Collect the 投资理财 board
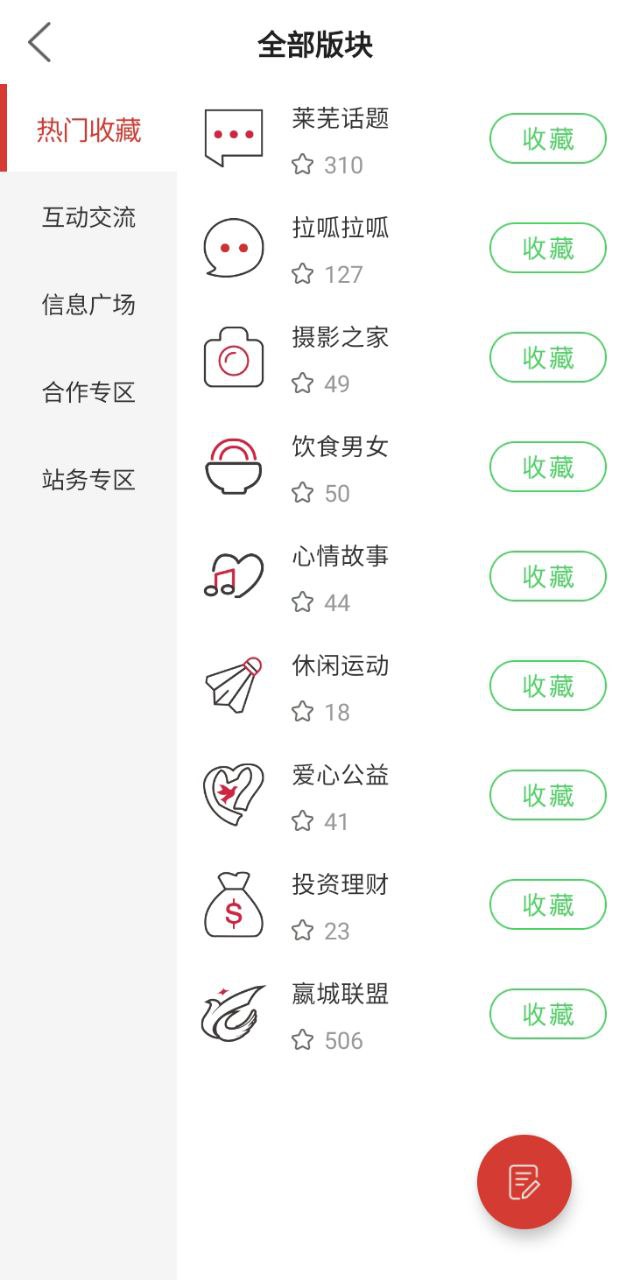Image resolution: width=630 pixels, height=1280 pixels. tap(547, 905)
